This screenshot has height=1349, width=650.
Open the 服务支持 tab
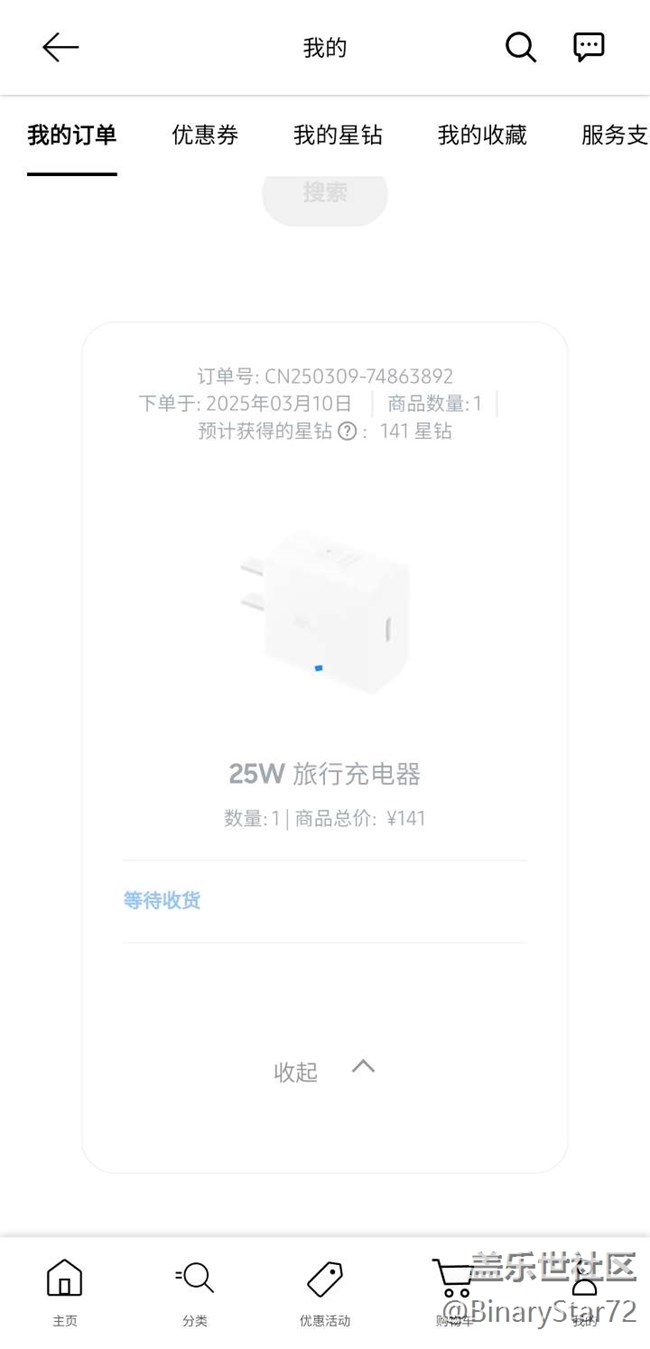pos(614,135)
